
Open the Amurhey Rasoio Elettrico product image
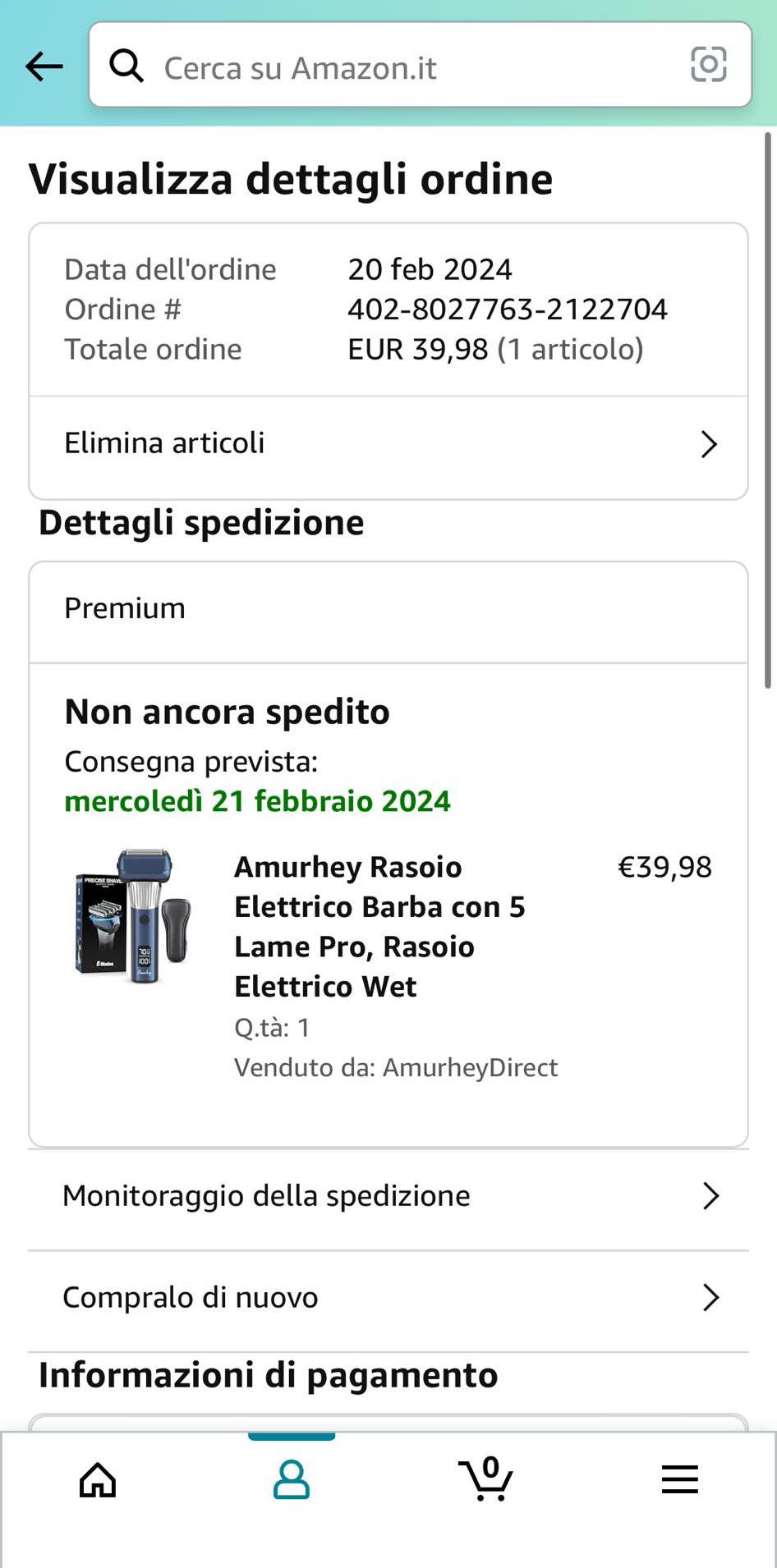tap(133, 916)
